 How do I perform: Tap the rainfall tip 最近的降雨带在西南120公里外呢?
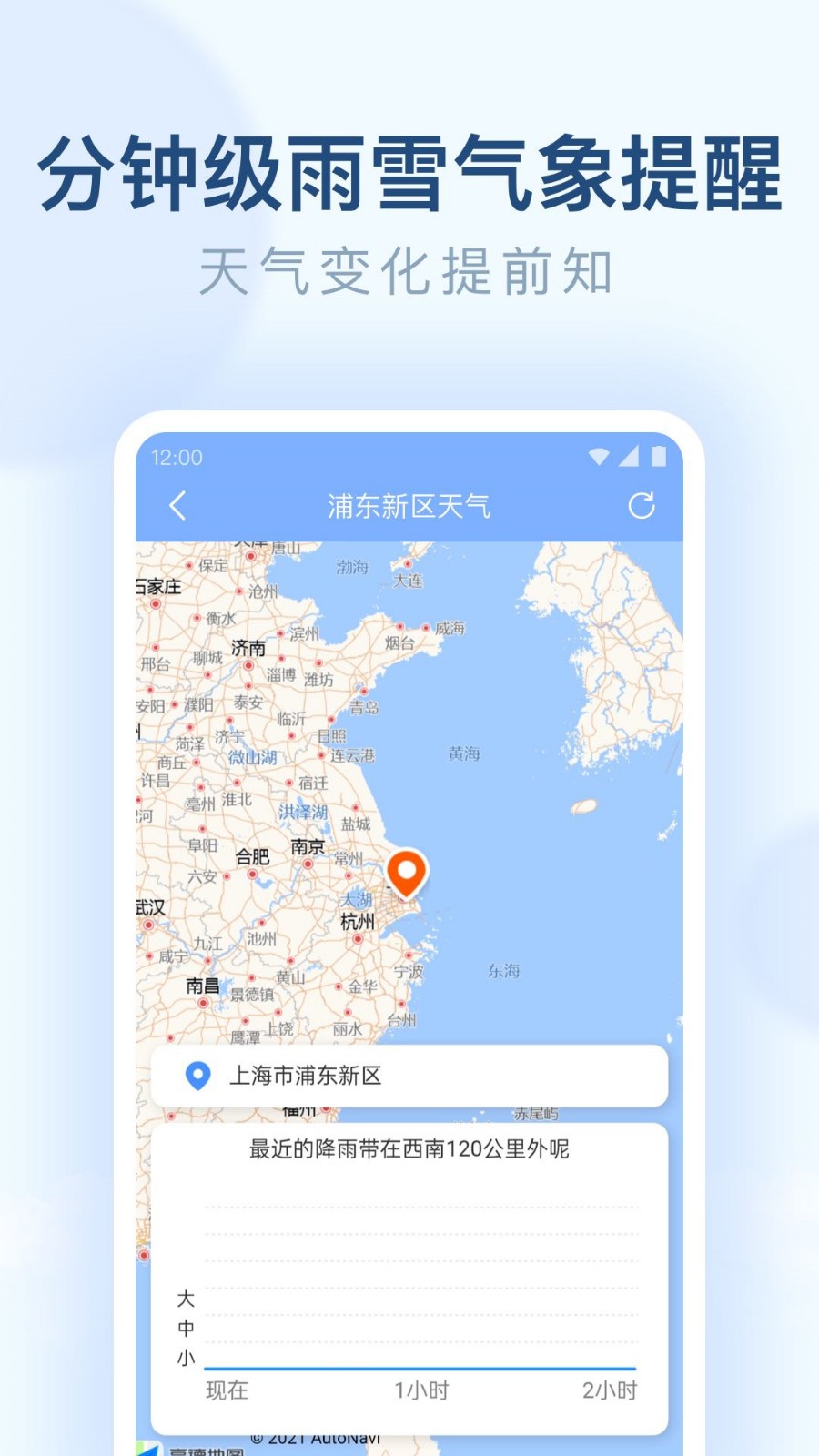click(x=408, y=1150)
